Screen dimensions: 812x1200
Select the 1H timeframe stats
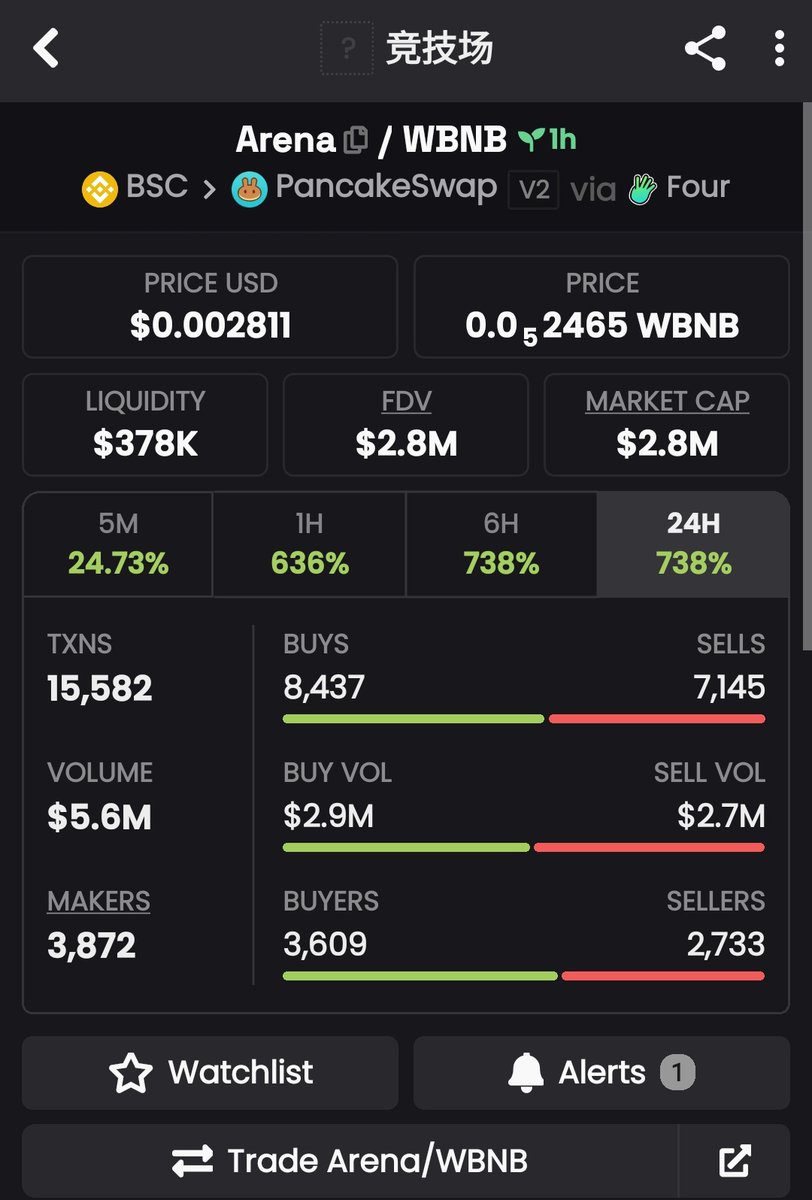(309, 545)
